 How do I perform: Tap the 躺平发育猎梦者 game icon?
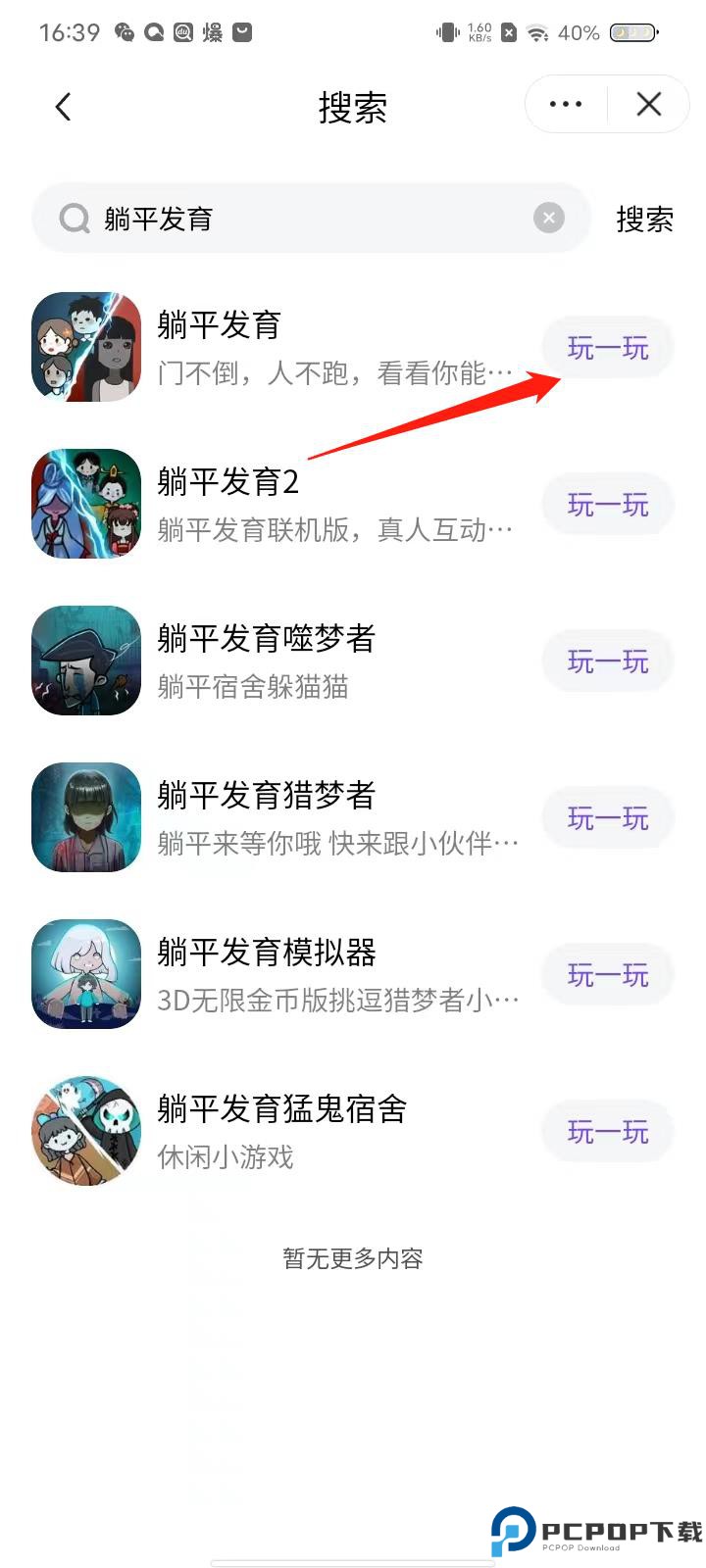tap(85, 817)
